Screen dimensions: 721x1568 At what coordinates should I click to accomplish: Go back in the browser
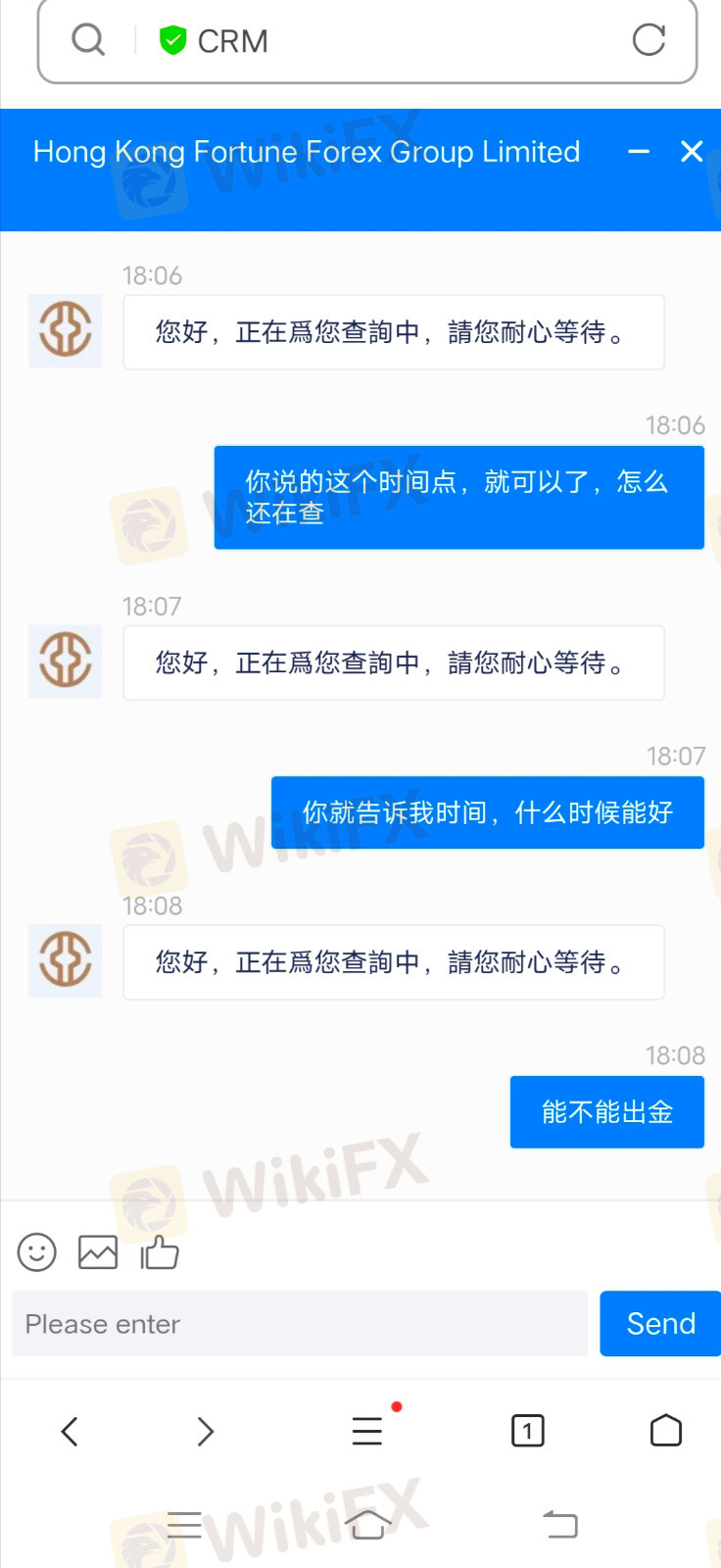70,1431
